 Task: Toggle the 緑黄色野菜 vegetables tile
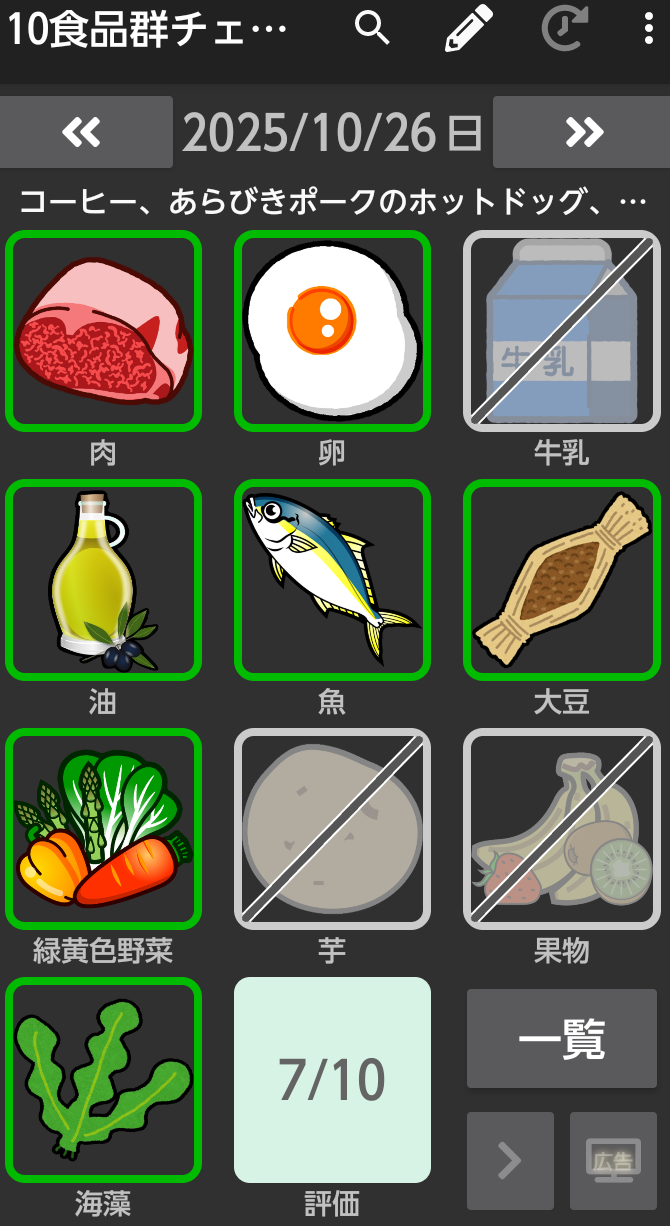pyautogui.click(x=103, y=828)
